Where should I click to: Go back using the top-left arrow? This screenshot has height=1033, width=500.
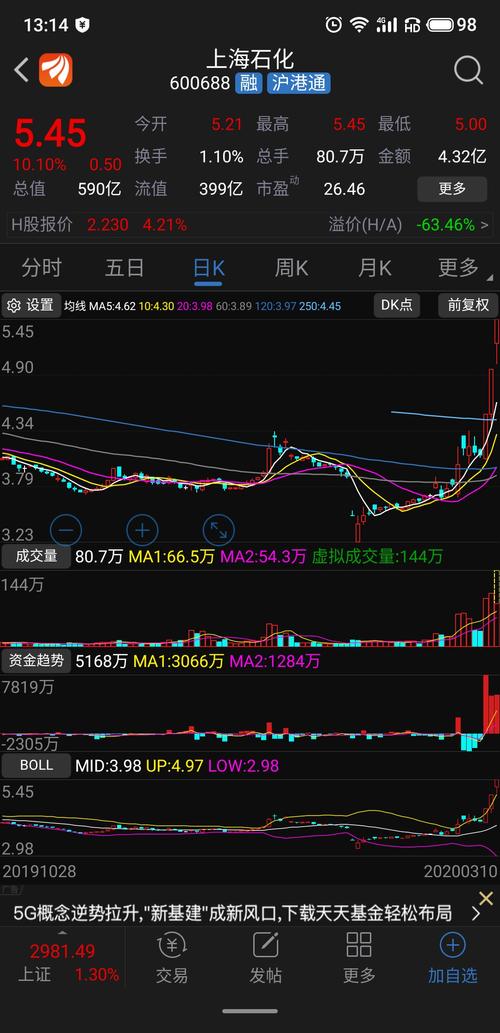[22, 70]
